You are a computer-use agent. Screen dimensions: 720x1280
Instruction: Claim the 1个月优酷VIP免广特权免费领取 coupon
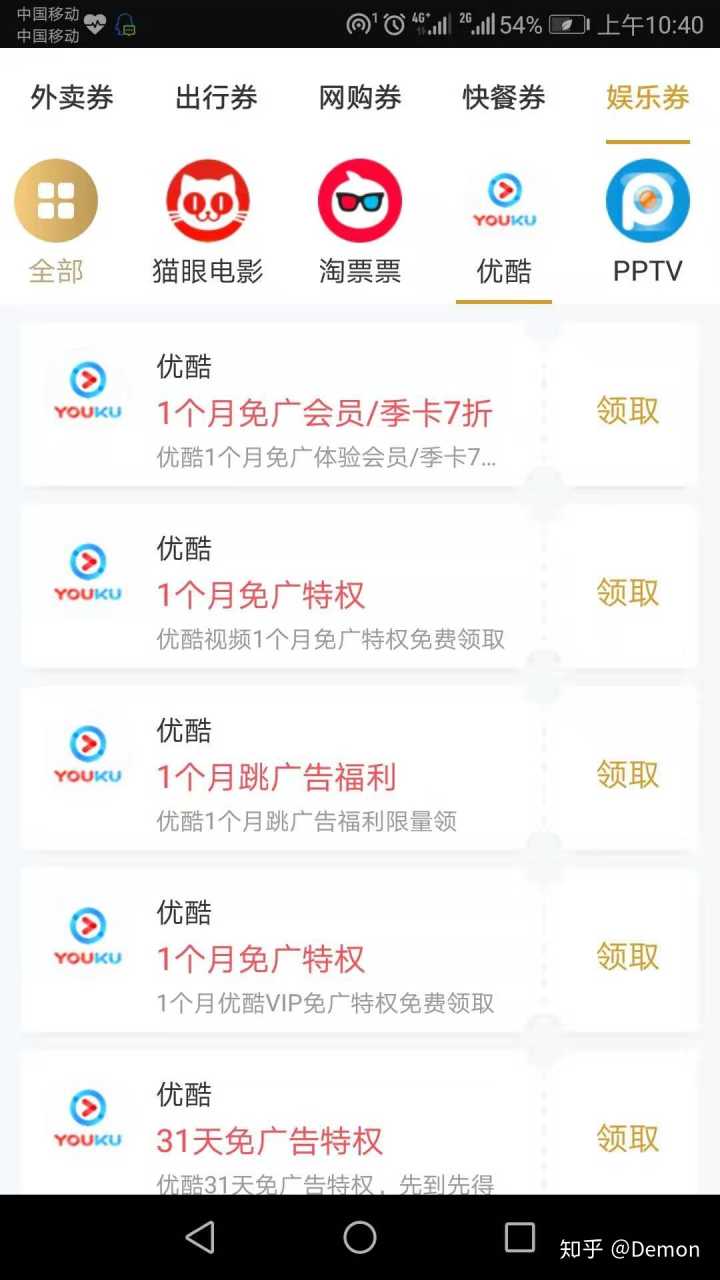[628, 956]
